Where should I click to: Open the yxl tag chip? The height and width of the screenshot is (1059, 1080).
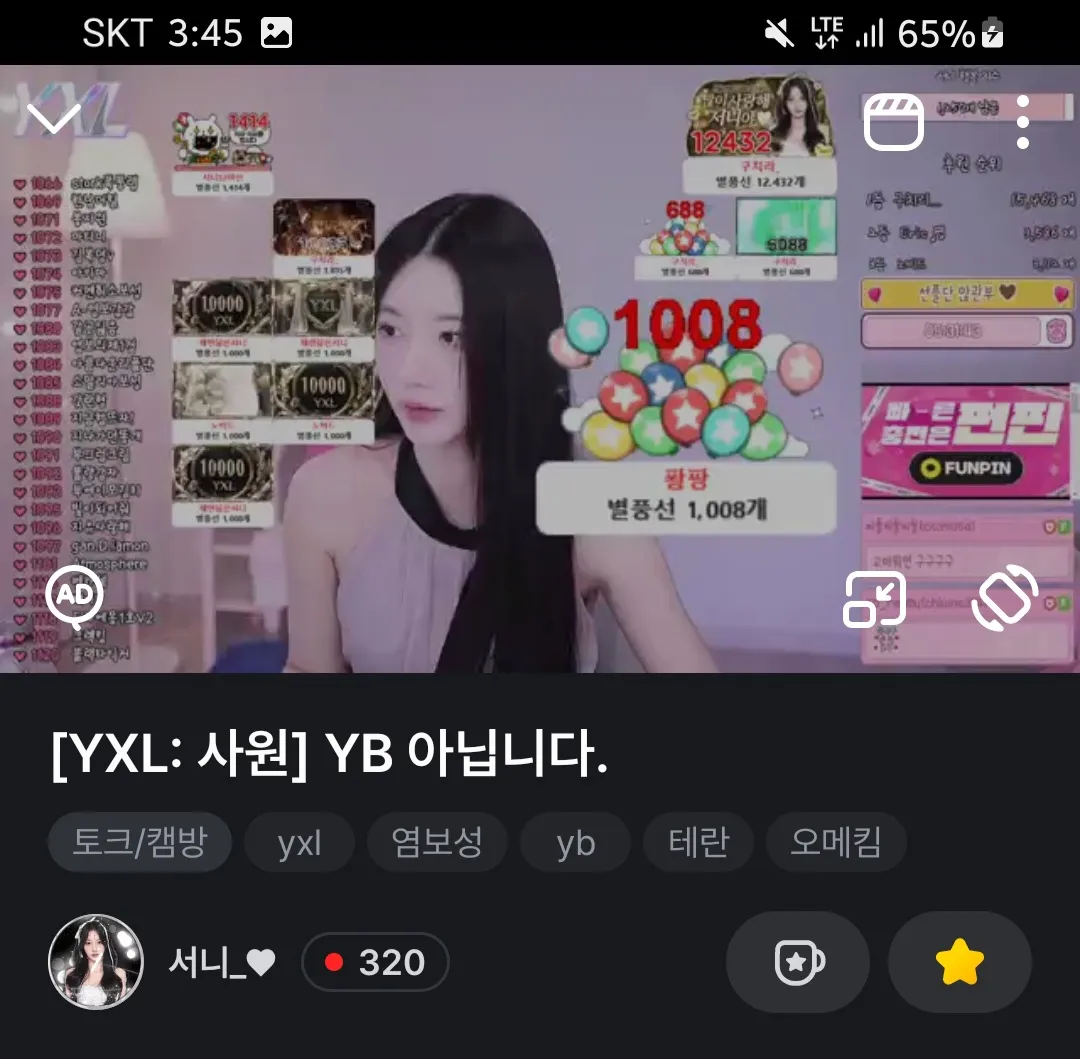point(299,843)
